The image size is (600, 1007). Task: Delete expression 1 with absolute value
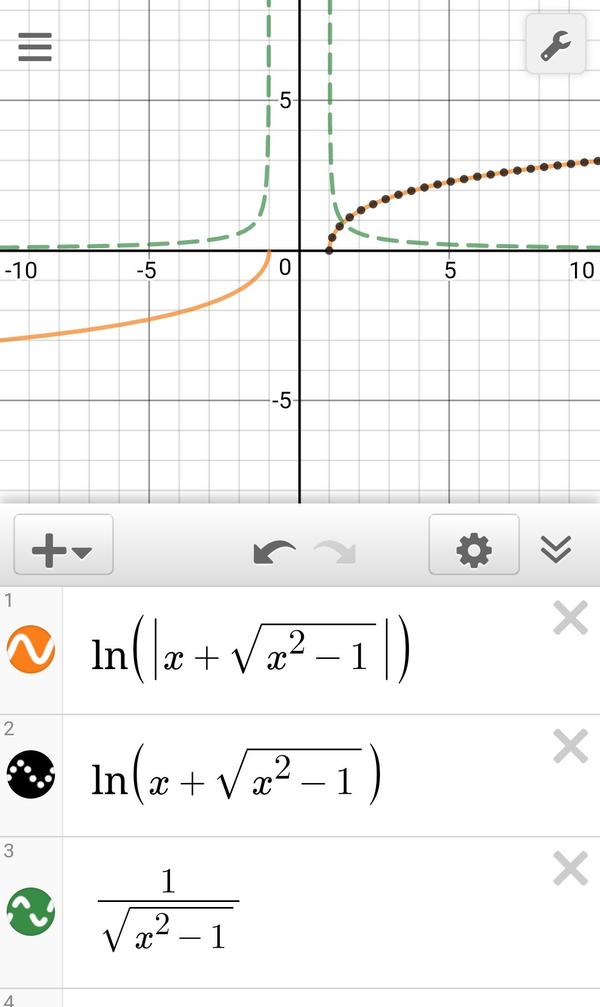coord(570,620)
